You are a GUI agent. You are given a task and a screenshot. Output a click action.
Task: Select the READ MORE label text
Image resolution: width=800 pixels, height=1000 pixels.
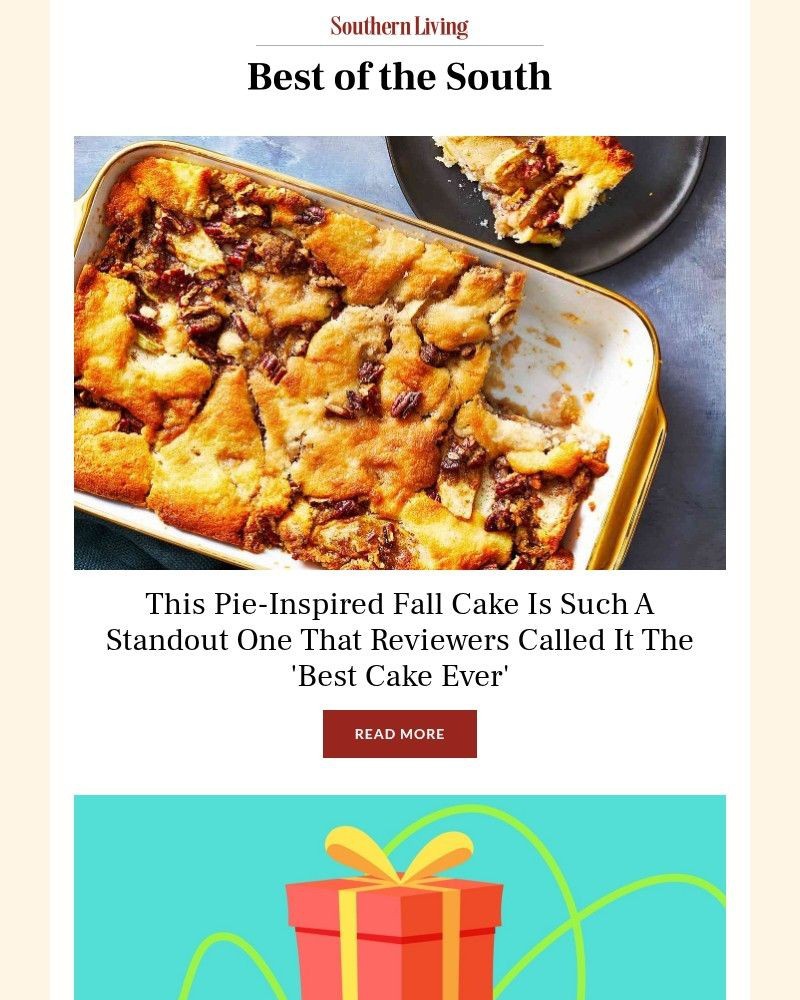tap(399, 733)
